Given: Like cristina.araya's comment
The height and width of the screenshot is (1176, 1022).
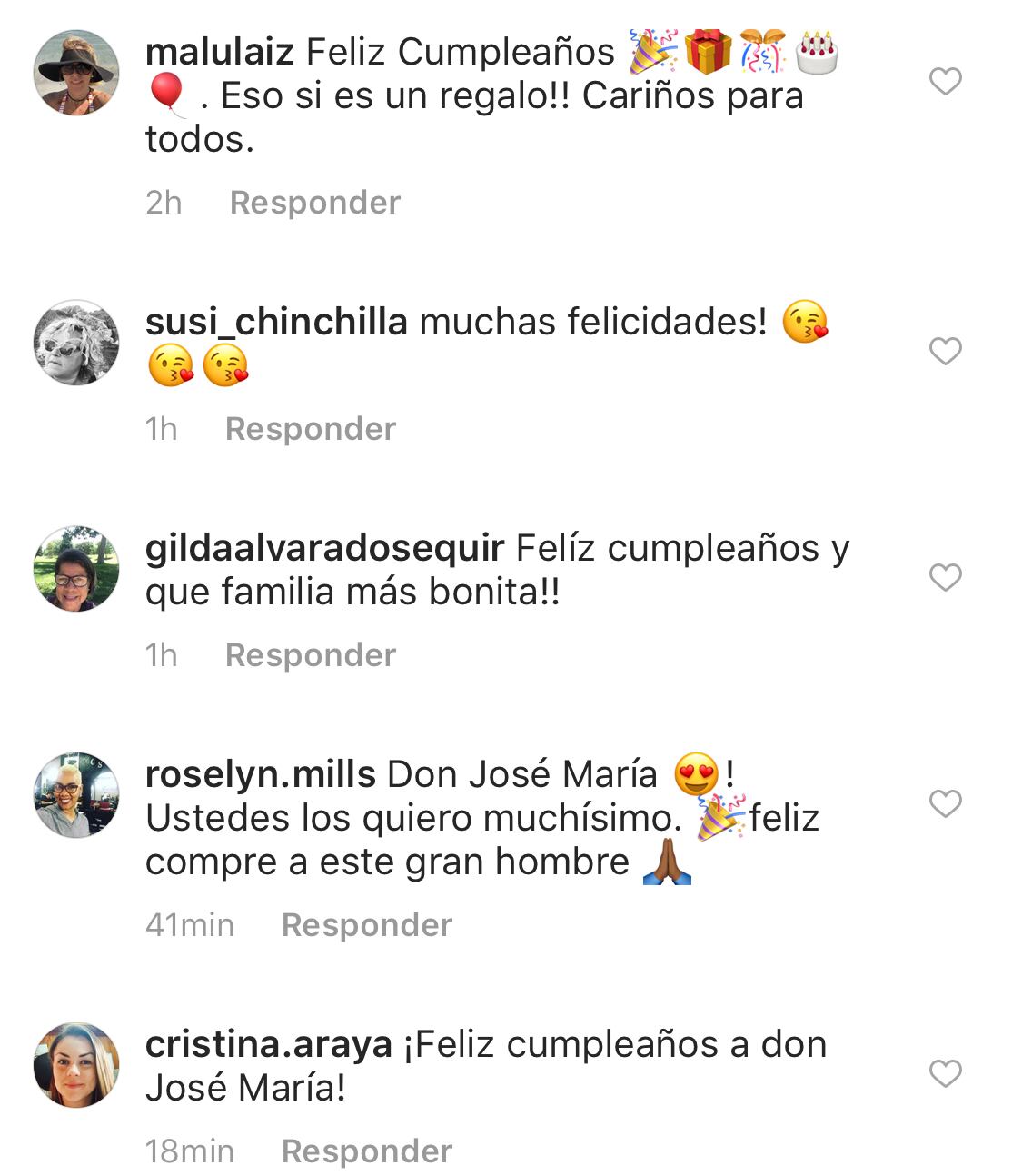Looking at the screenshot, I should (945, 1073).
